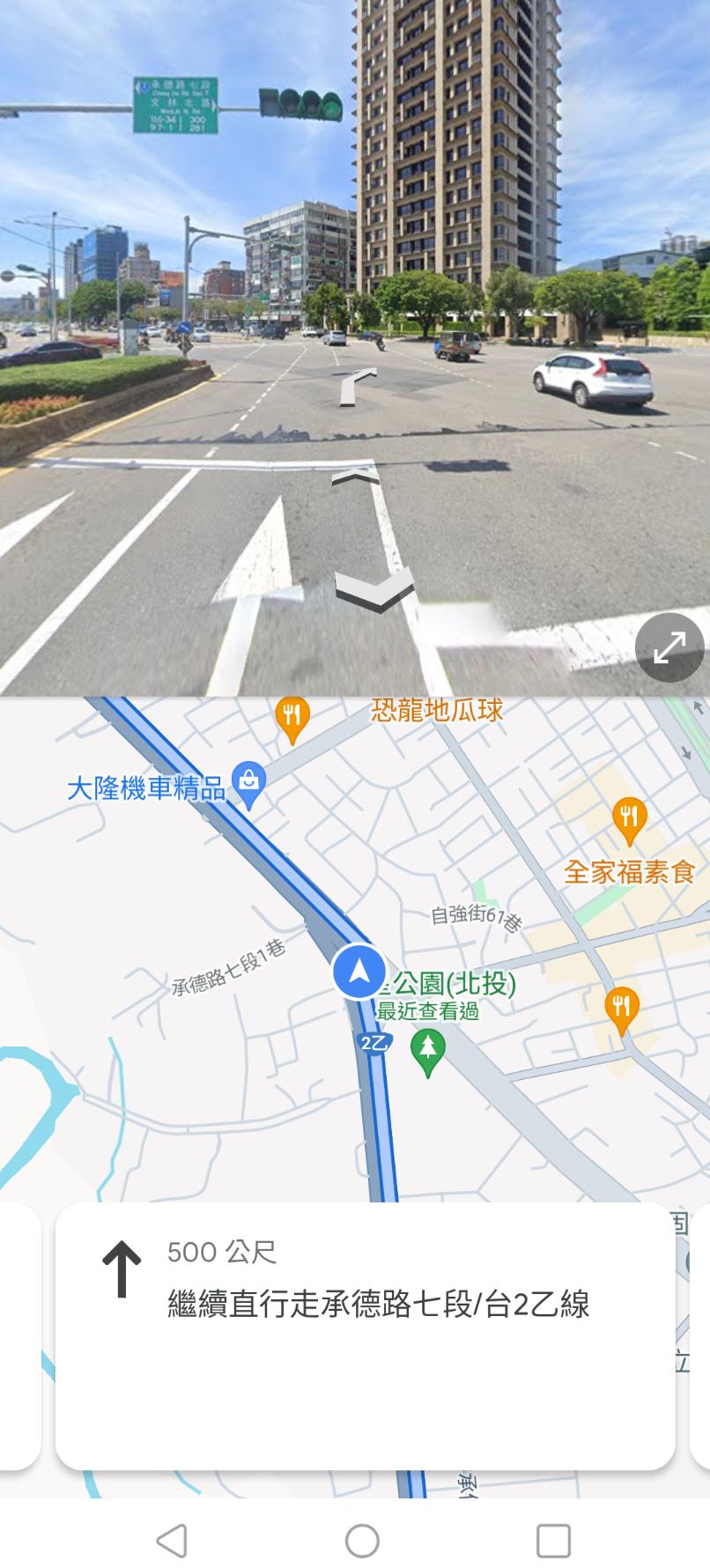The height and width of the screenshot is (1568, 710).
Task: Open recent apps overview
Action: tap(553, 1541)
